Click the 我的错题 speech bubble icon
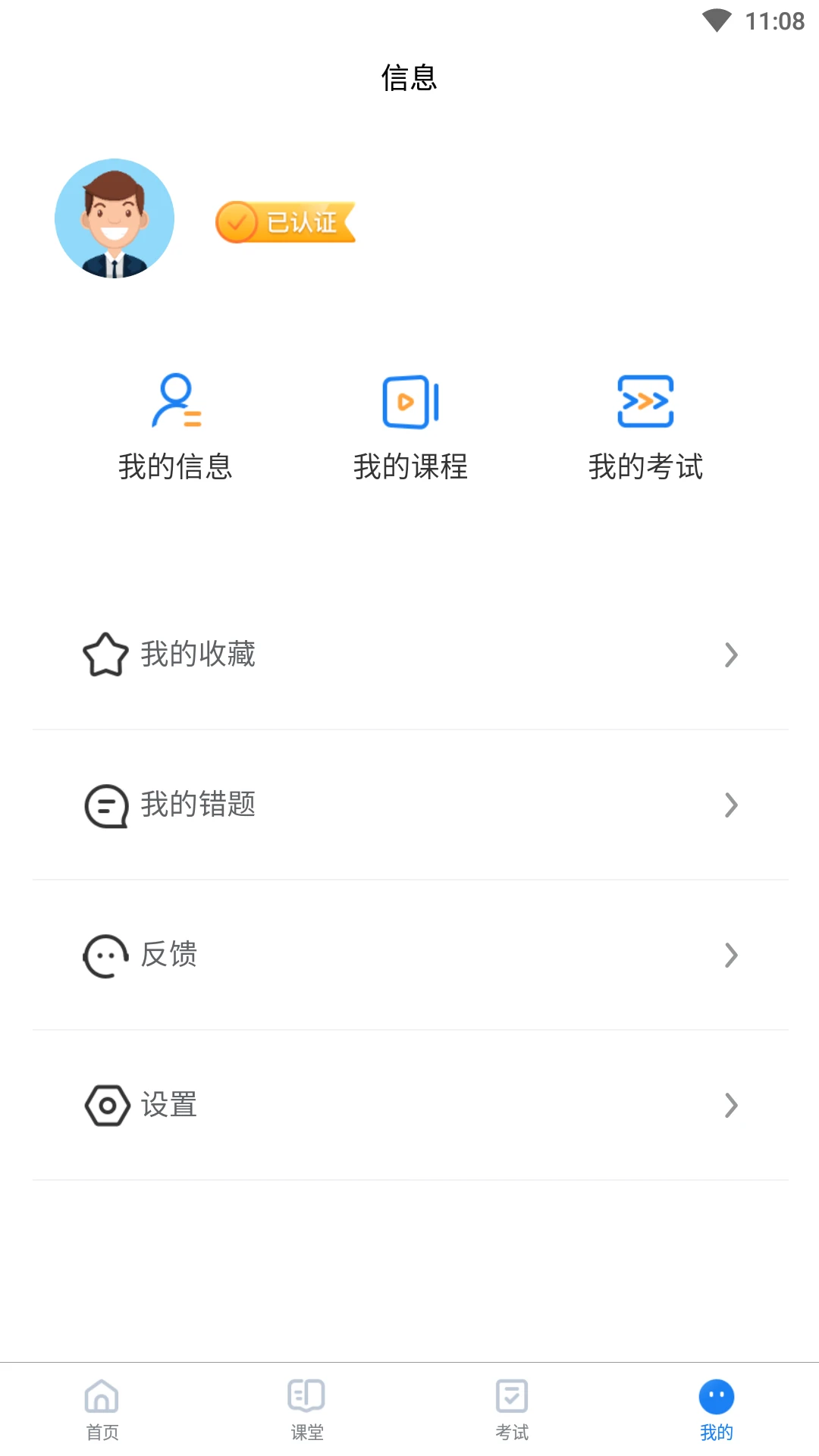Image resolution: width=819 pixels, height=1456 pixels. coord(106,804)
